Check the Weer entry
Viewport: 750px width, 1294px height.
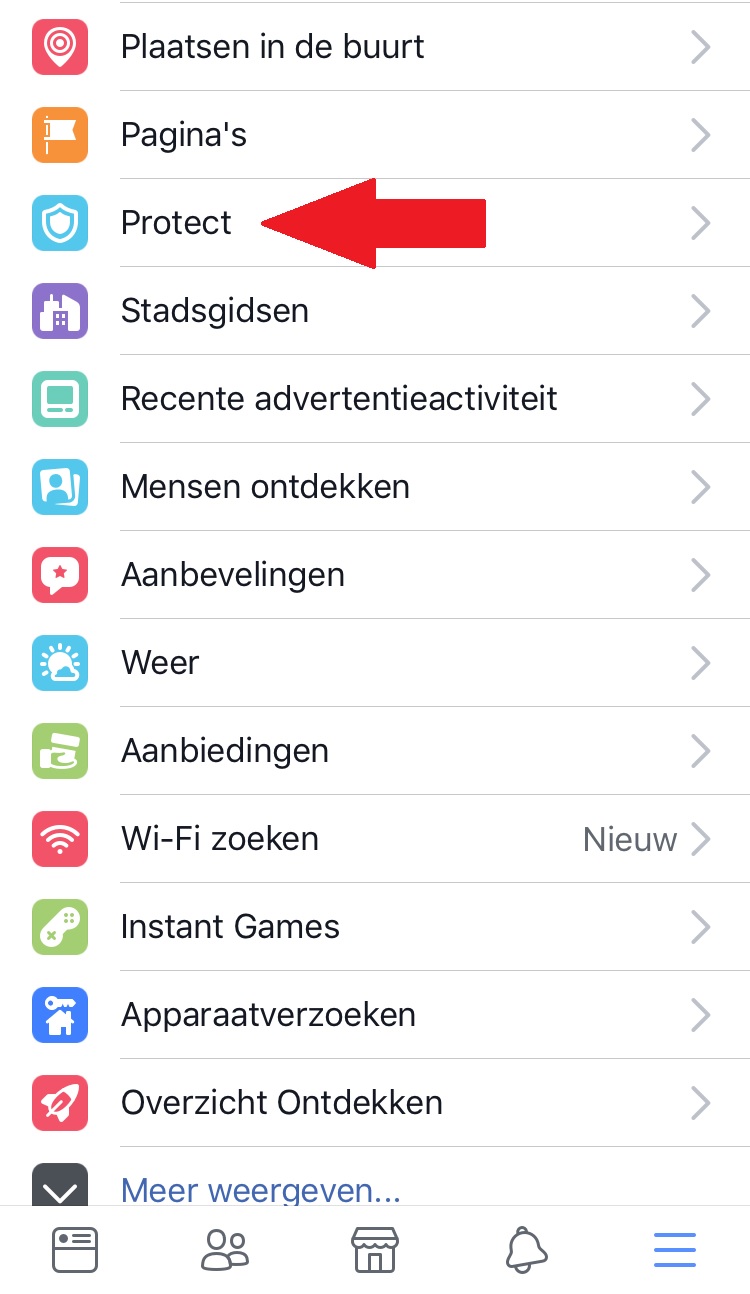[160, 663]
